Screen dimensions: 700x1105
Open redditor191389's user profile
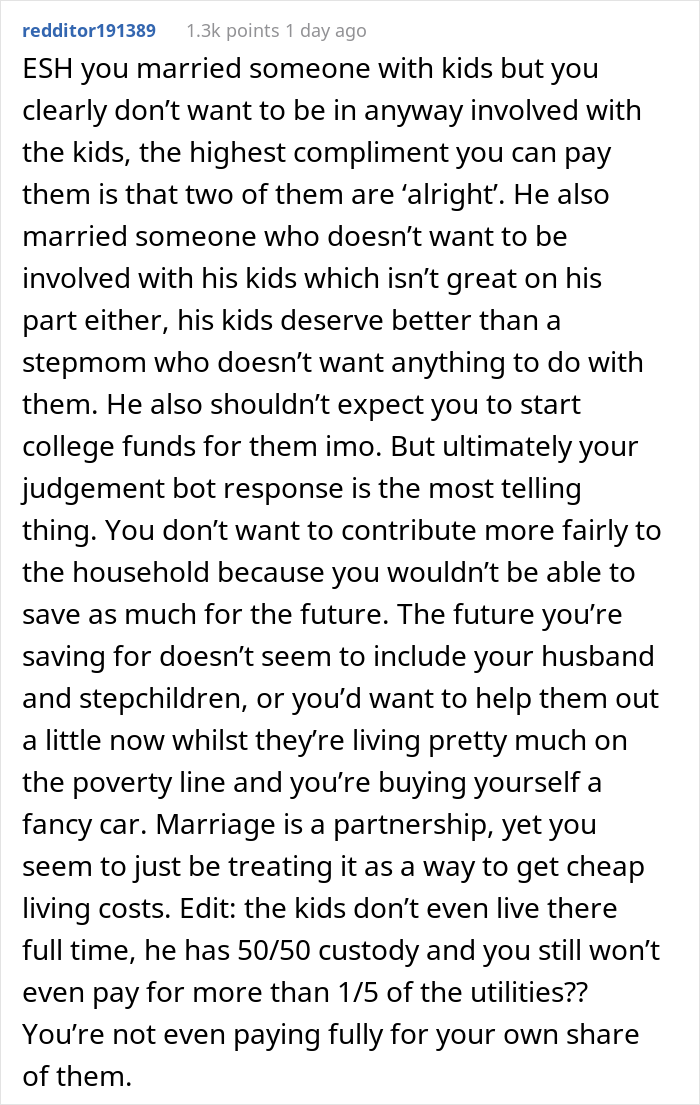pyautogui.click(x=88, y=31)
